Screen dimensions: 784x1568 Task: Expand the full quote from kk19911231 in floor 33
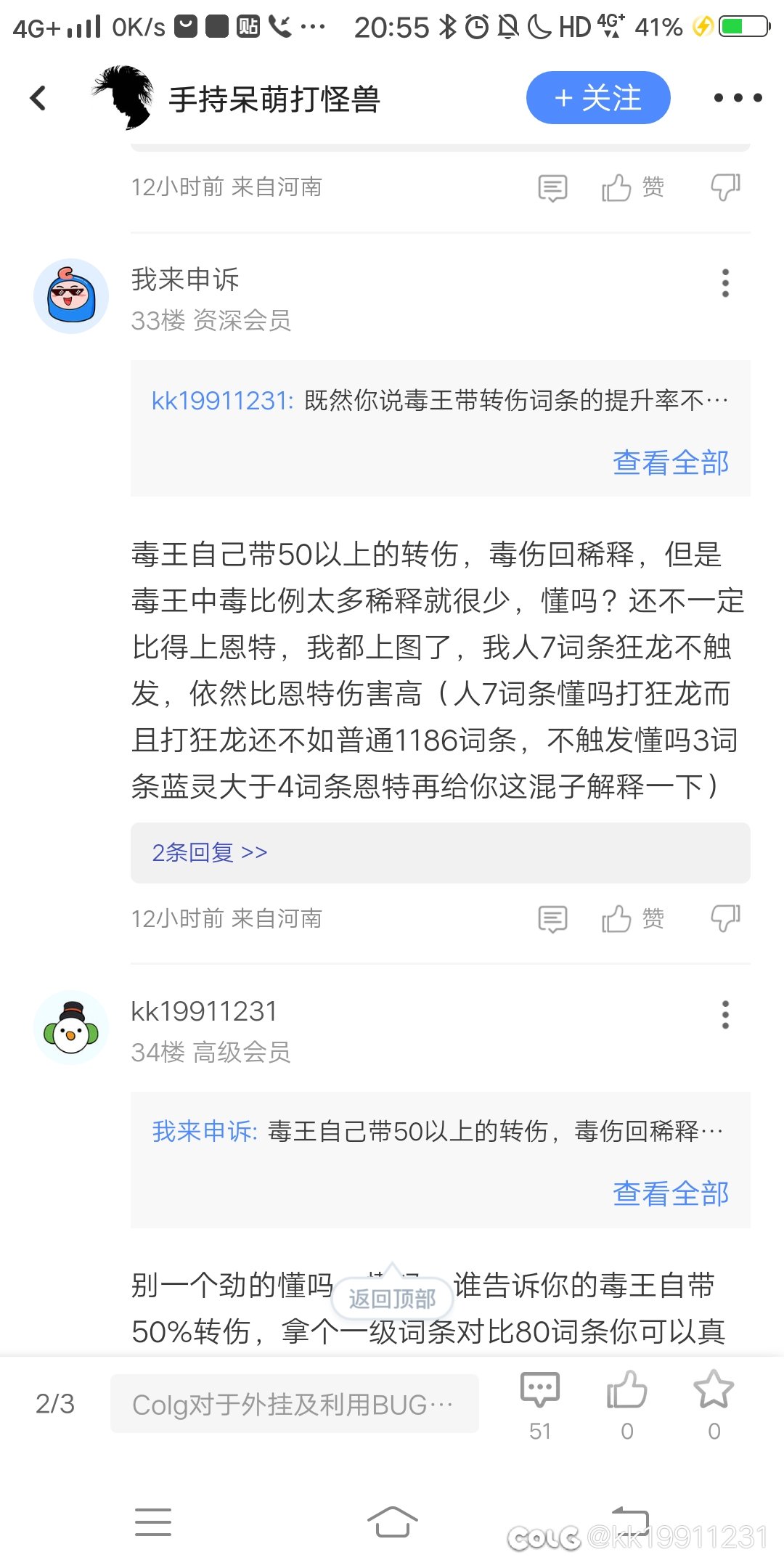pos(671,462)
